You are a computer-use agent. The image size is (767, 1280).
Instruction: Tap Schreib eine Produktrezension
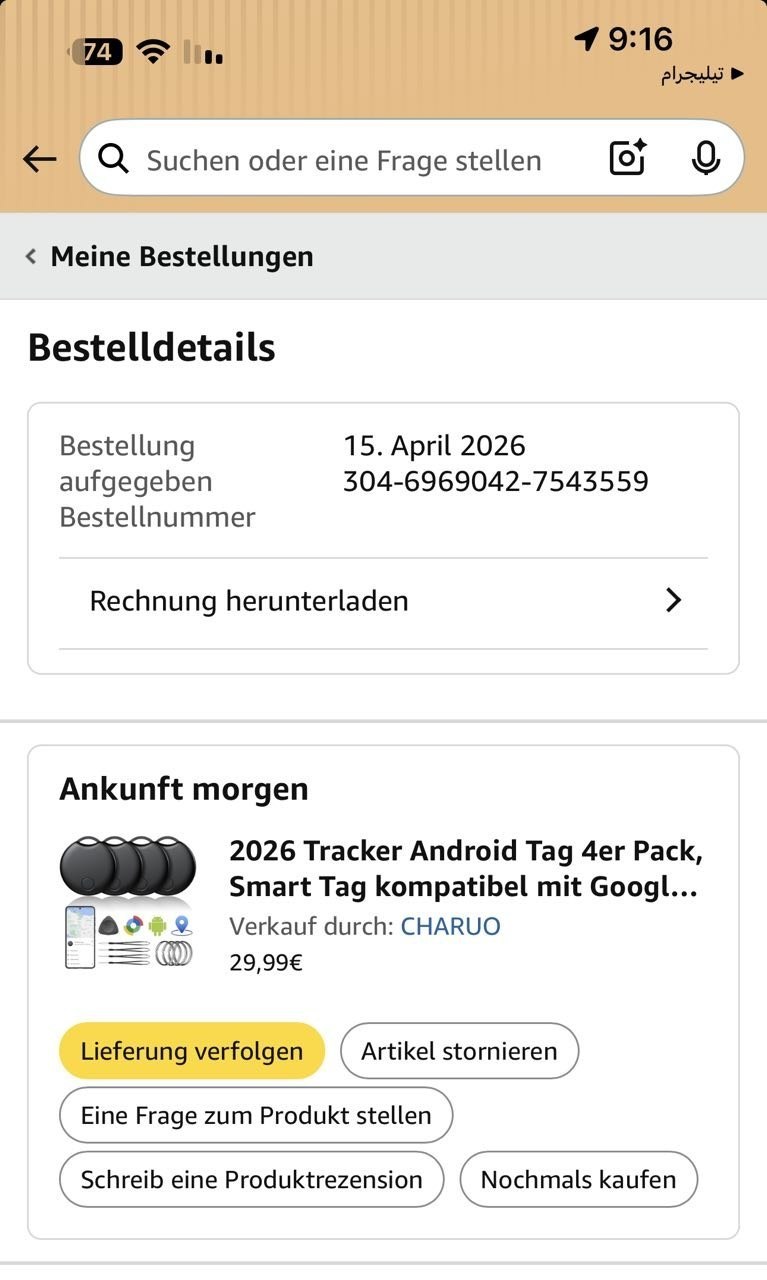pos(251,1179)
